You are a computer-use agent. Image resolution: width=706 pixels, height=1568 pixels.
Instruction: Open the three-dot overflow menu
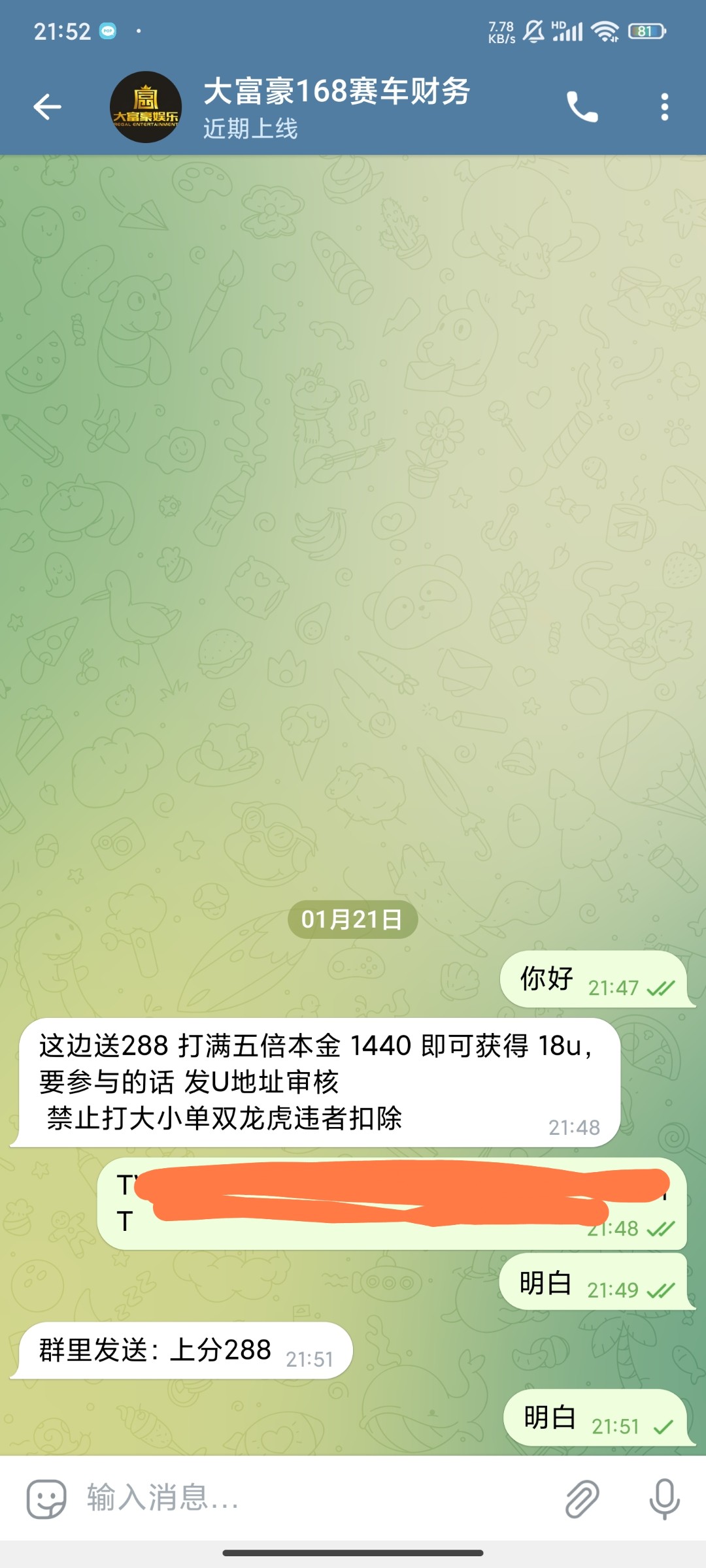[664, 106]
